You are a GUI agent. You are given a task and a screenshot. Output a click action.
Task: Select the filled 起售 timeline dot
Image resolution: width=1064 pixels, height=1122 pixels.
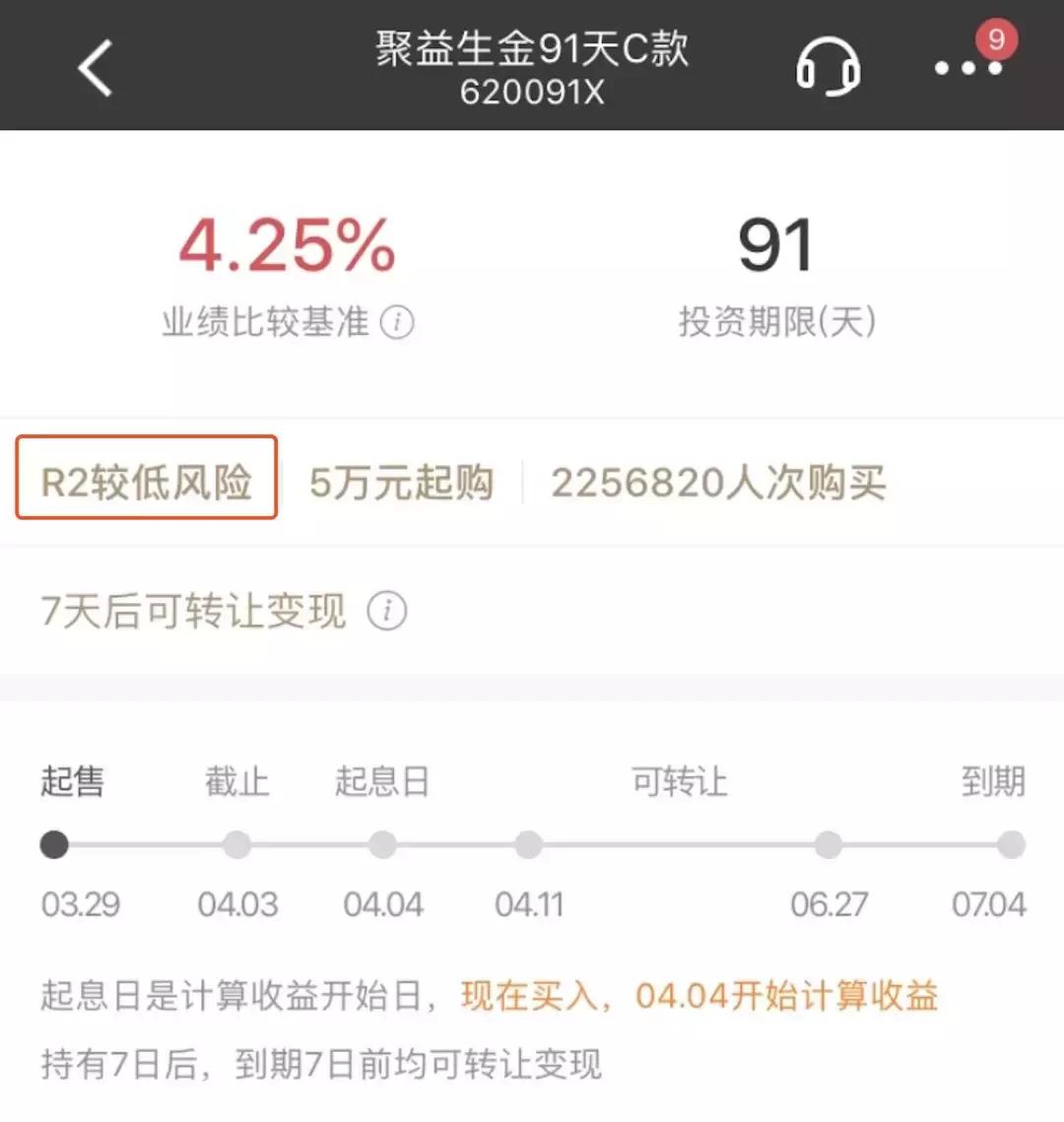click(54, 845)
